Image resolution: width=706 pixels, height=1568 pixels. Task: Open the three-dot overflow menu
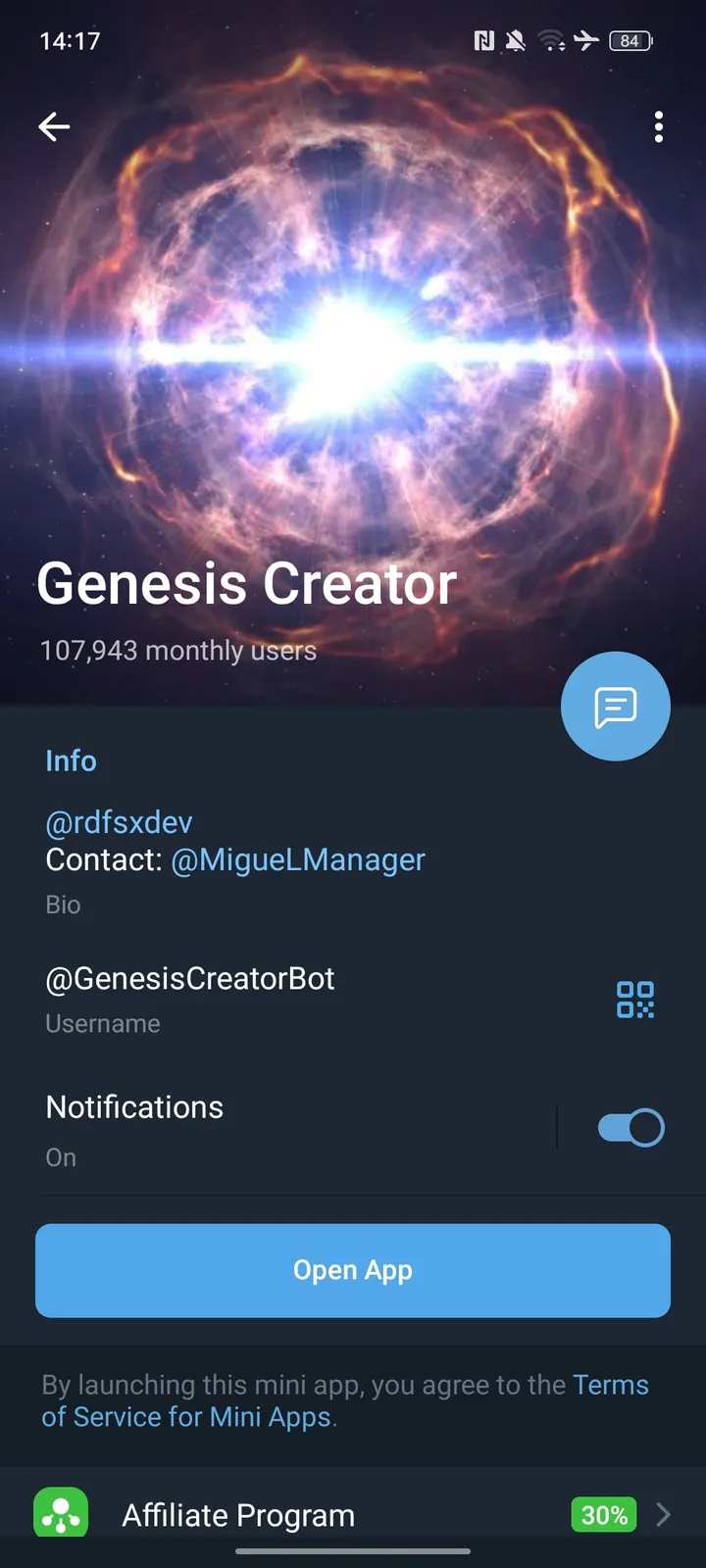658,126
